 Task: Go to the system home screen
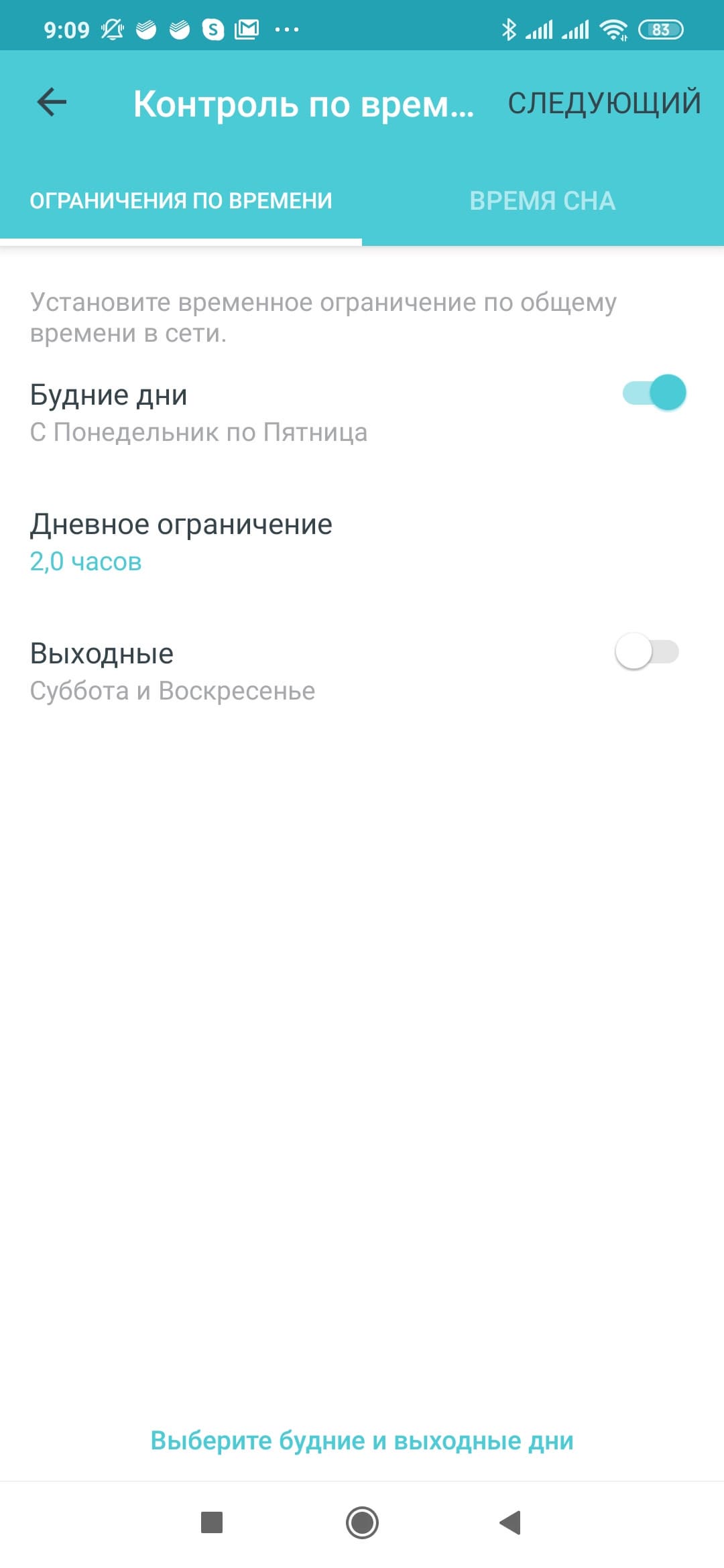tap(362, 1522)
